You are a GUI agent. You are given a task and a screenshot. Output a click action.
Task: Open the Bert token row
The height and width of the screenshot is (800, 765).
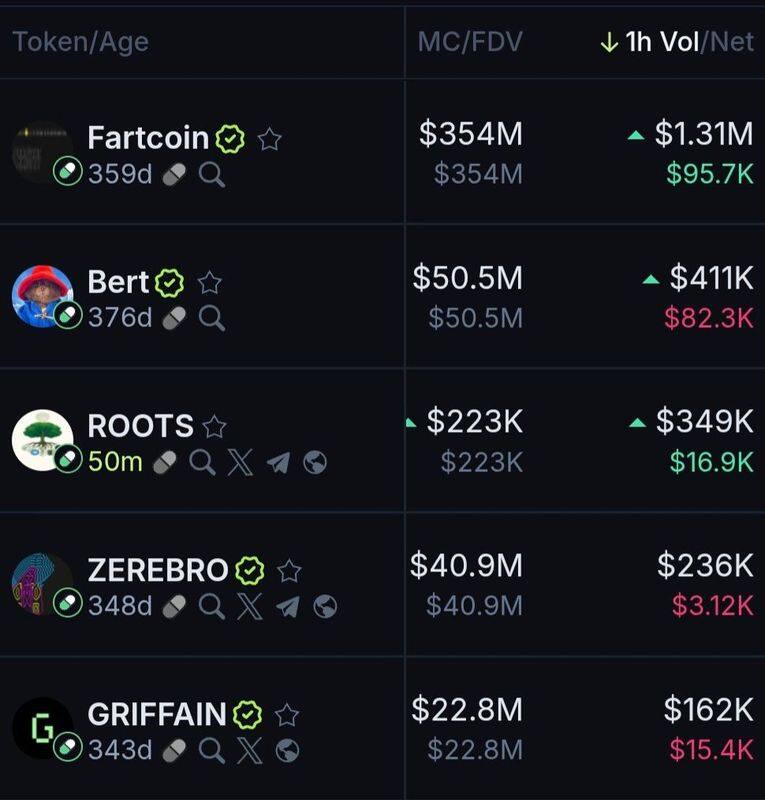[x=118, y=282]
